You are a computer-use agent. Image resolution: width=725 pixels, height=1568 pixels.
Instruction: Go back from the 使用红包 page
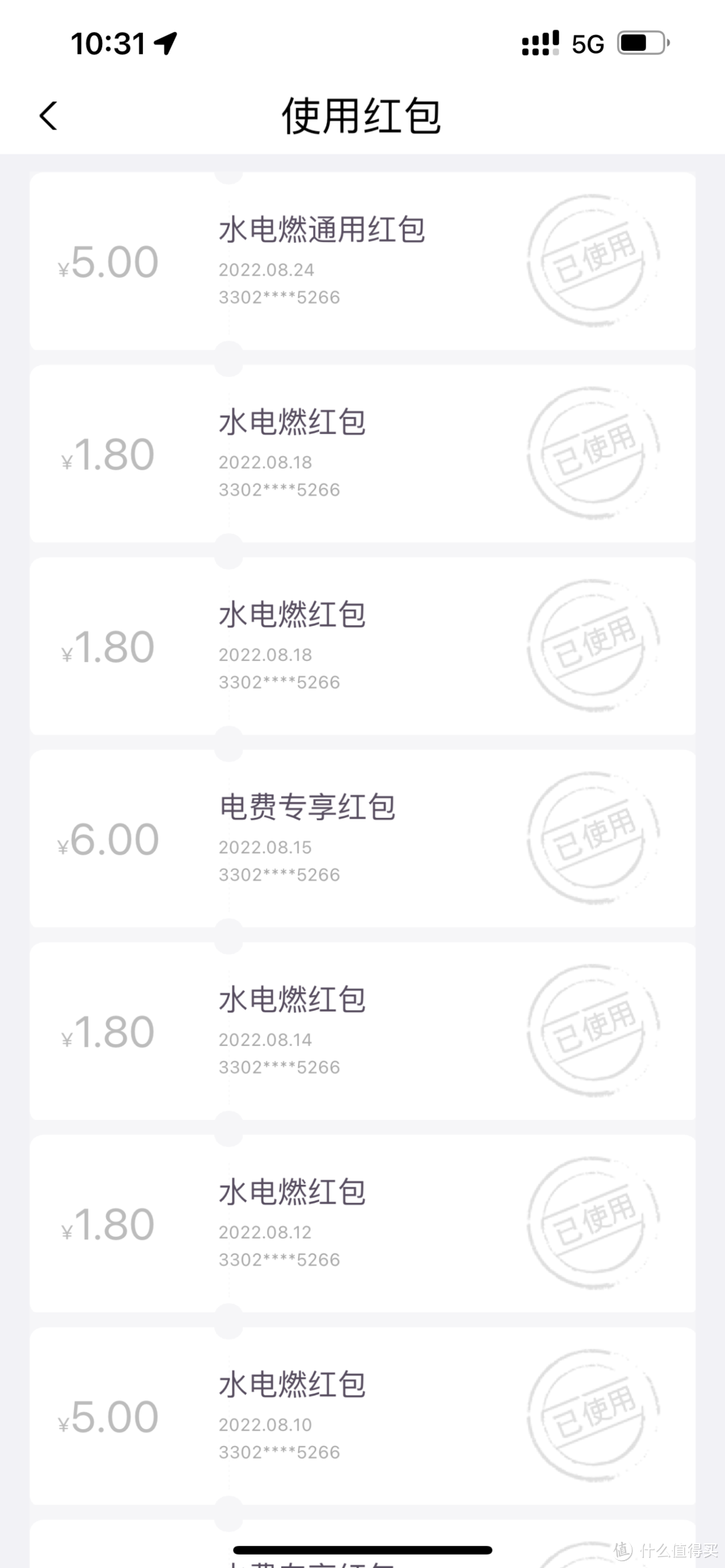click(x=48, y=116)
